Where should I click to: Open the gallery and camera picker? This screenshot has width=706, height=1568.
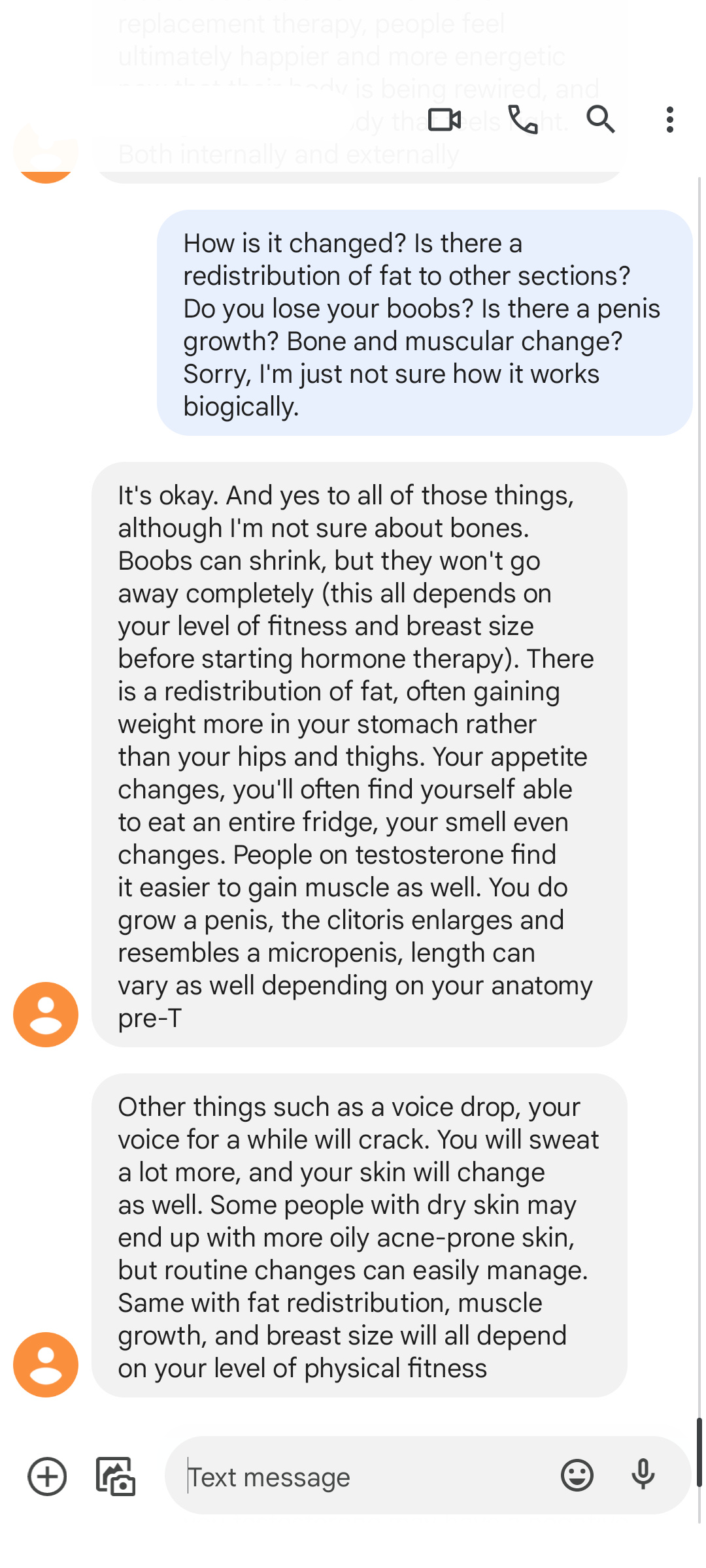click(x=116, y=1477)
